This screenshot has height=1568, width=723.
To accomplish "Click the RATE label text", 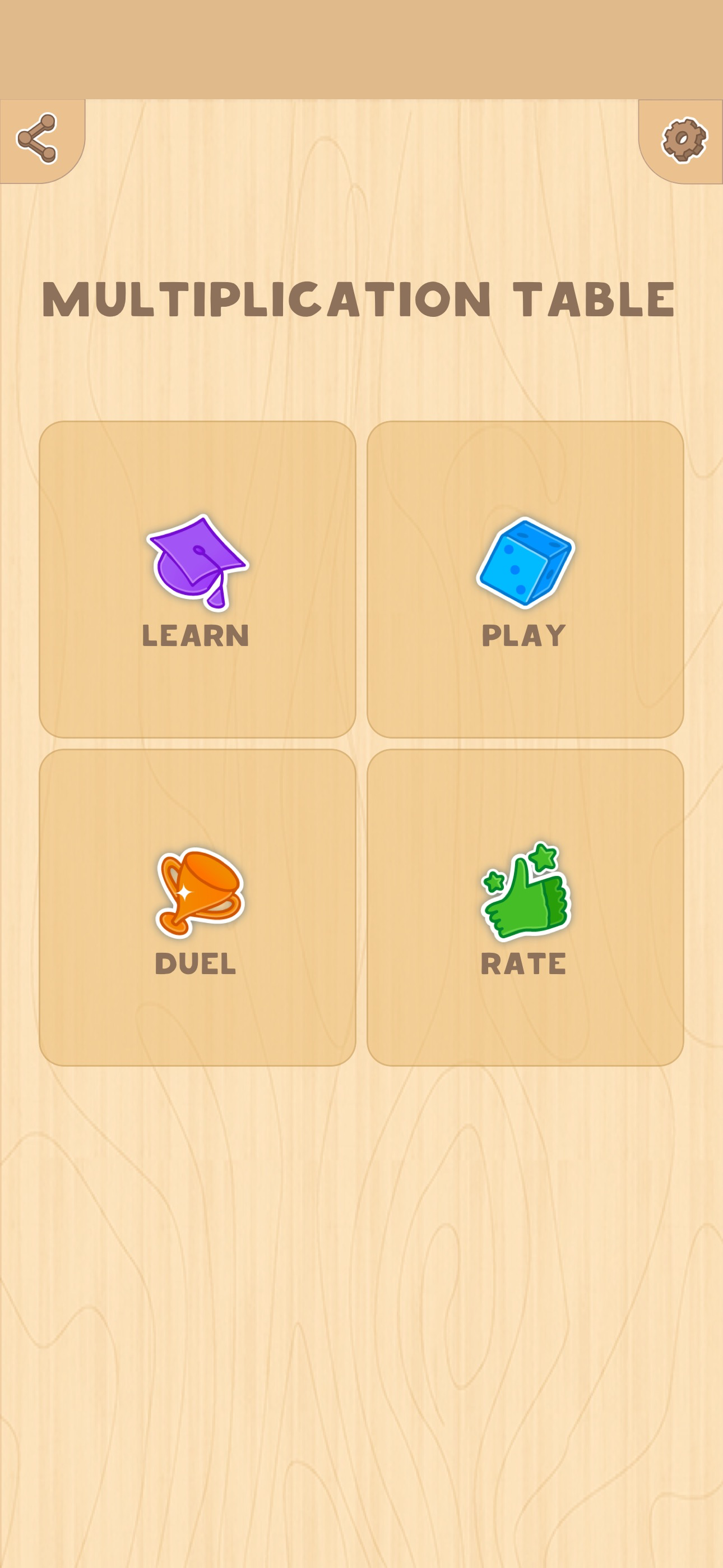I will tap(523, 963).
